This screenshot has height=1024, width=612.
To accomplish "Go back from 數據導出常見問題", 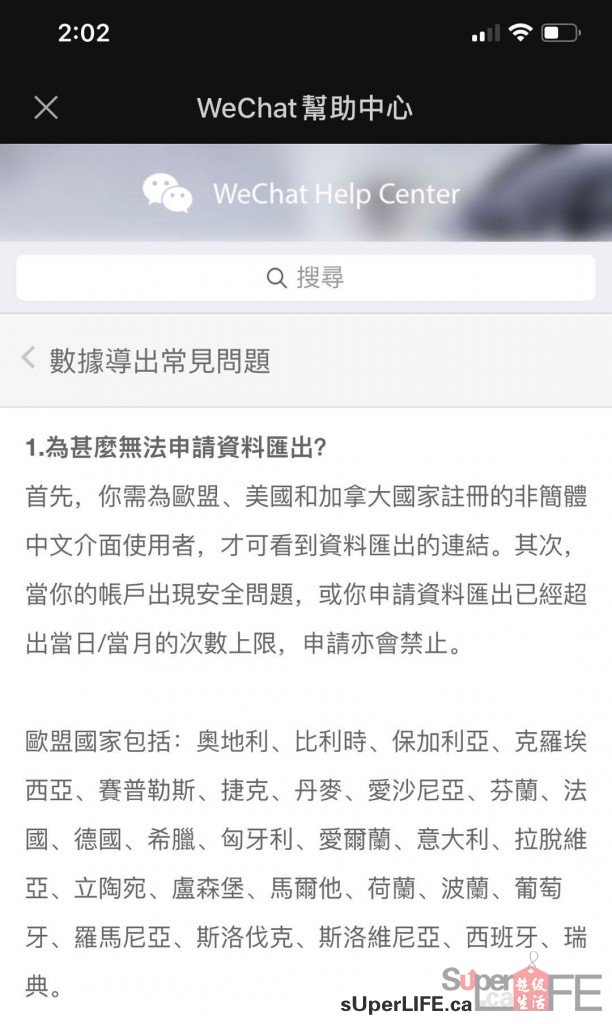I will pyautogui.click(x=29, y=358).
